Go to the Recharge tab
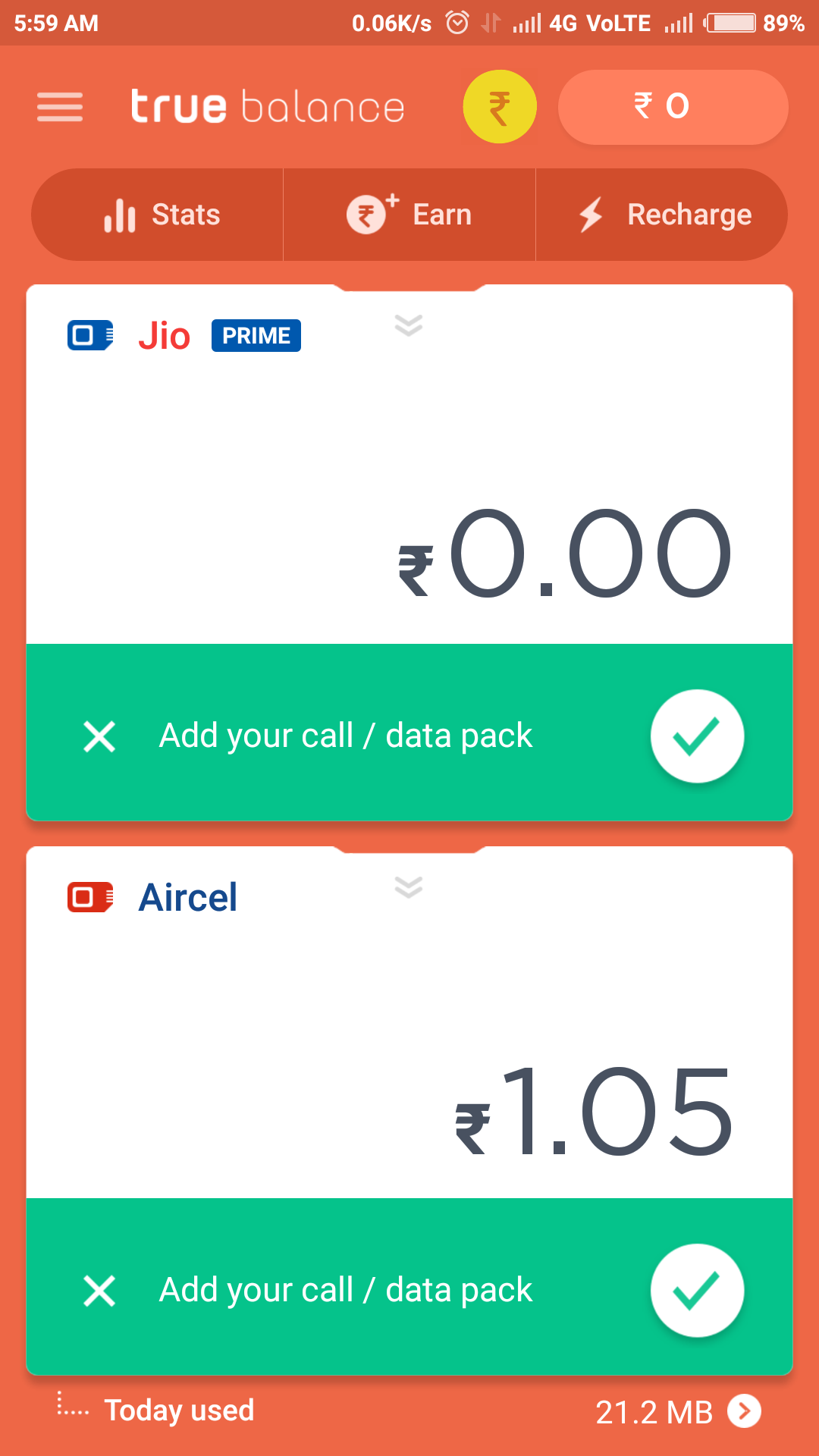 tap(662, 215)
